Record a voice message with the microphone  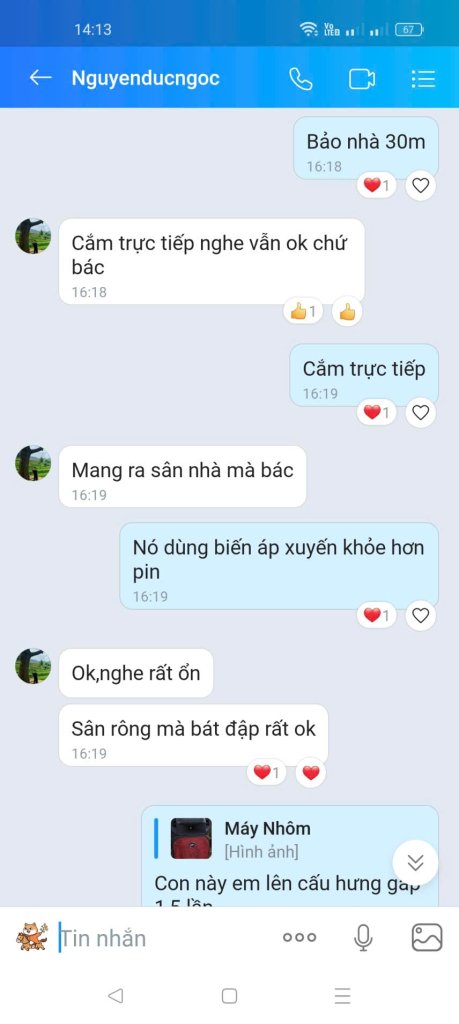tap(363, 938)
